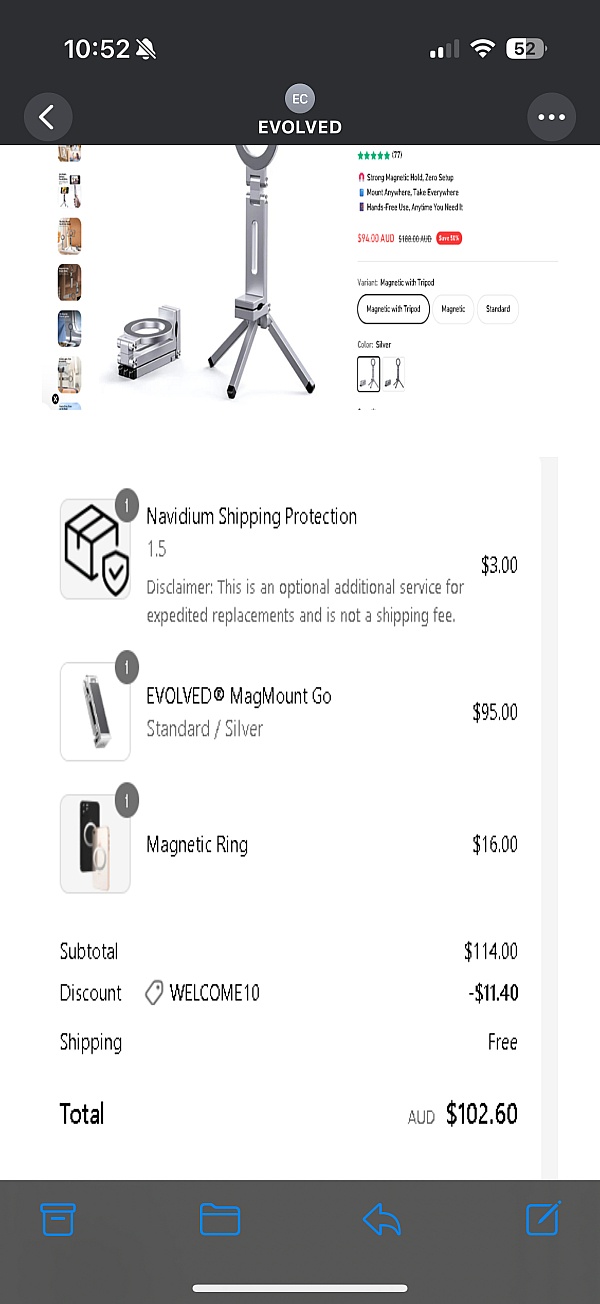Screen dimensions: 600x1304
Task: Go back to the mailbox list
Action: [x=47, y=117]
